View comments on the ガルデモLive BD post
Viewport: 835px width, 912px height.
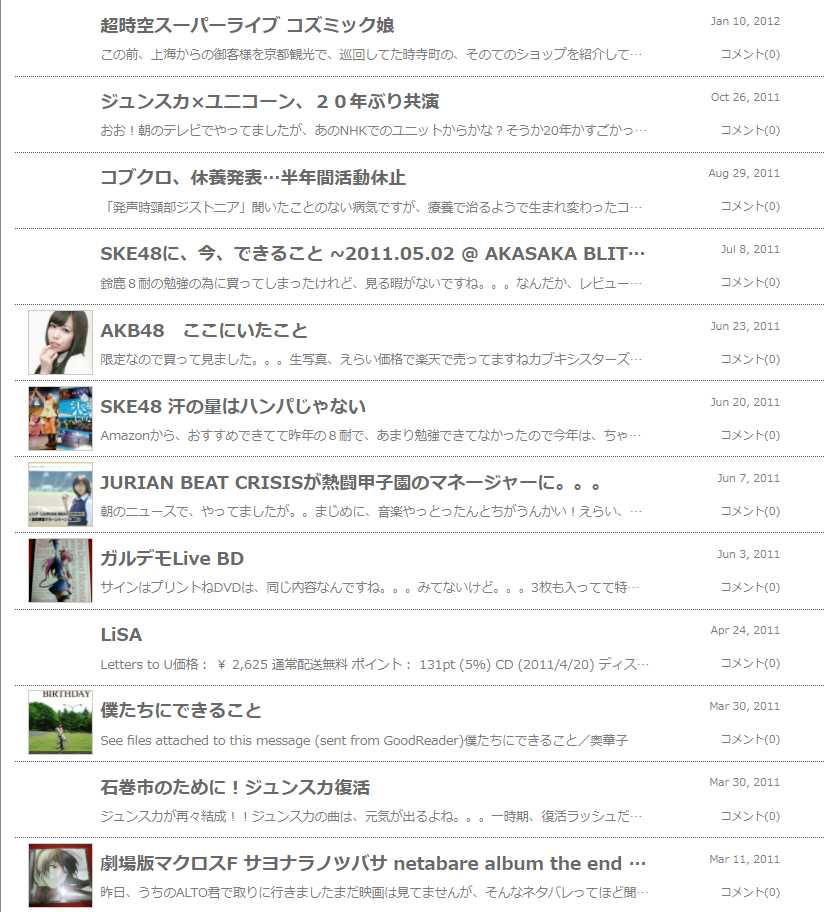pyautogui.click(x=750, y=587)
